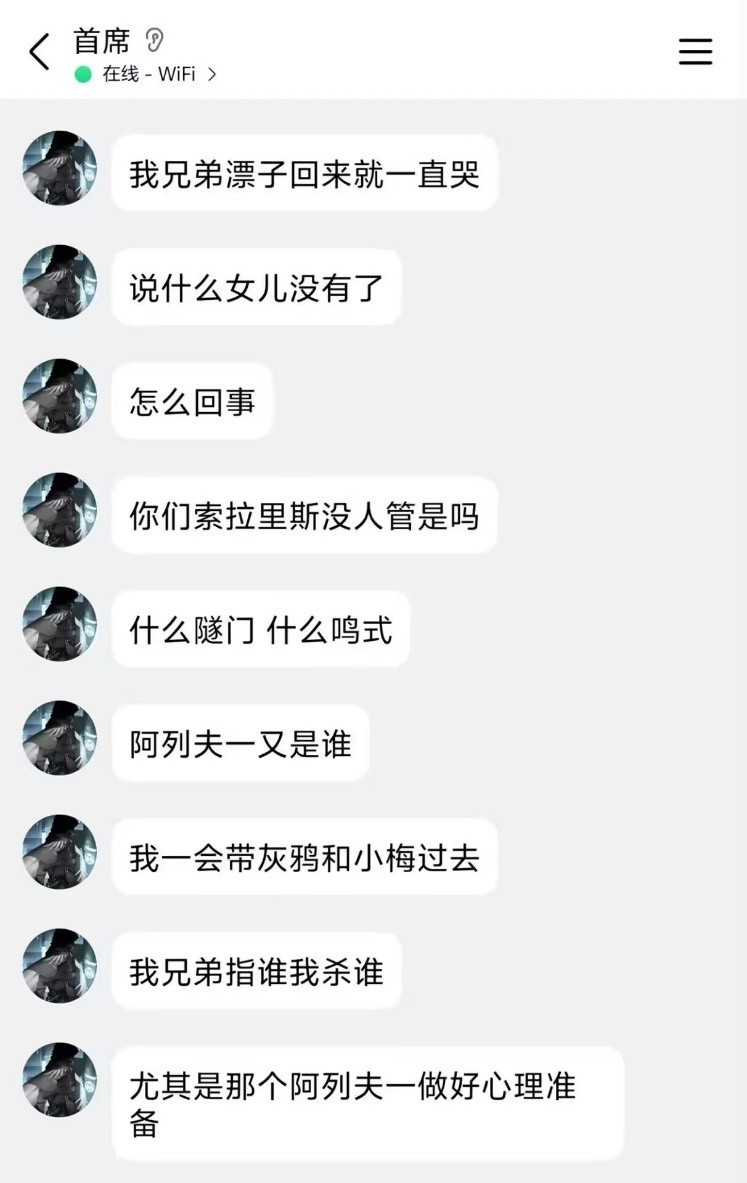Open sender avatar beside 怎么回事
Screen dimensions: 747x1183
tap(60, 396)
